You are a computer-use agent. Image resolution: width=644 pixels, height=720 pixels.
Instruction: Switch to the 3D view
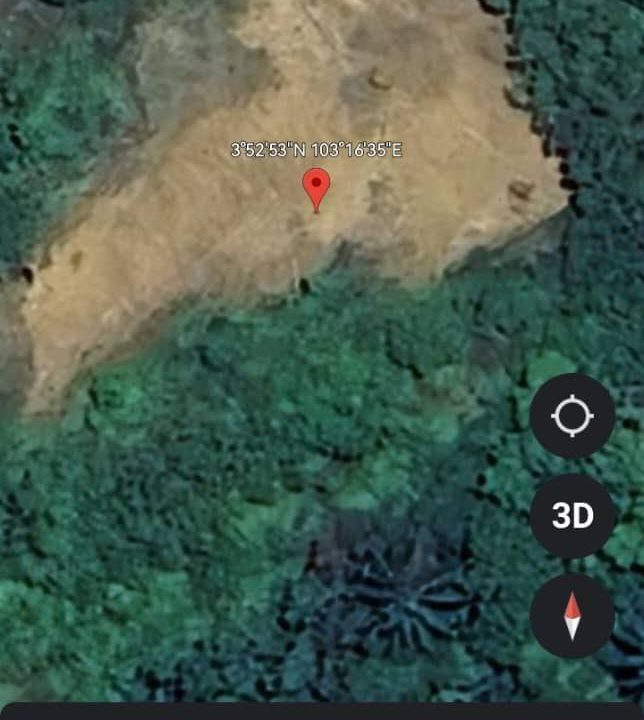click(572, 516)
